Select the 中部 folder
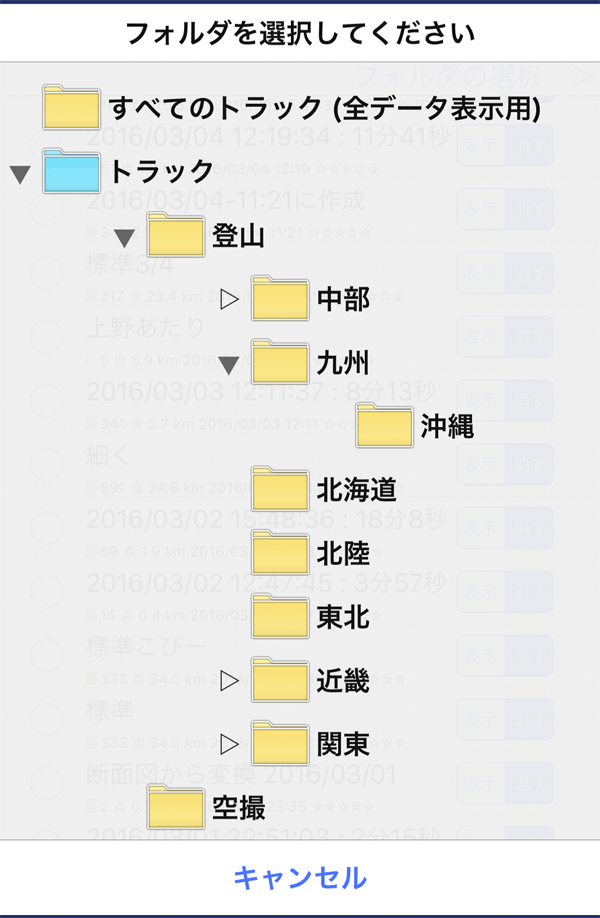 click(x=312, y=299)
